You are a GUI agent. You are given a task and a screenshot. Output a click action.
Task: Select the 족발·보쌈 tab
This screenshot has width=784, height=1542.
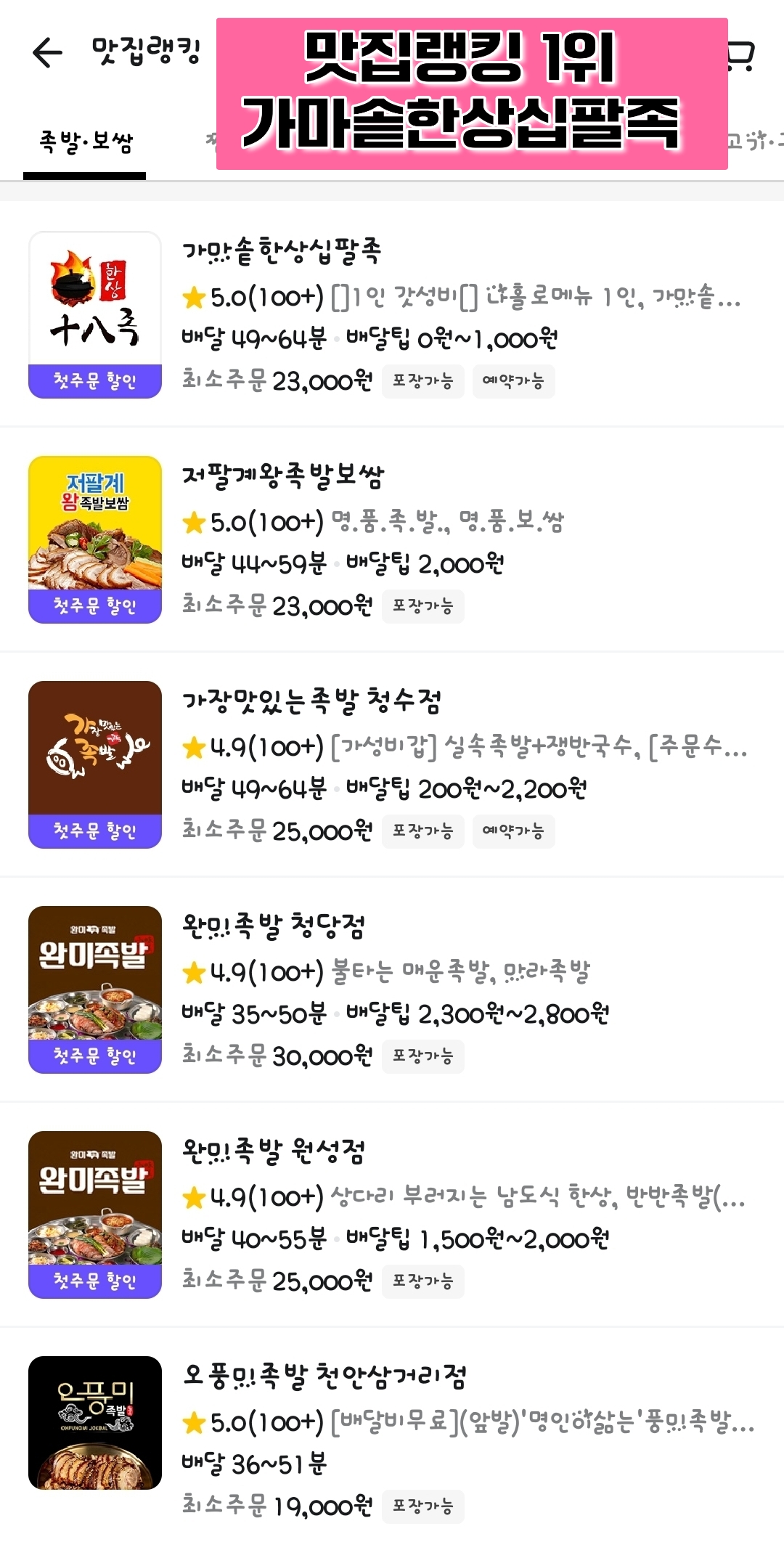point(86,142)
